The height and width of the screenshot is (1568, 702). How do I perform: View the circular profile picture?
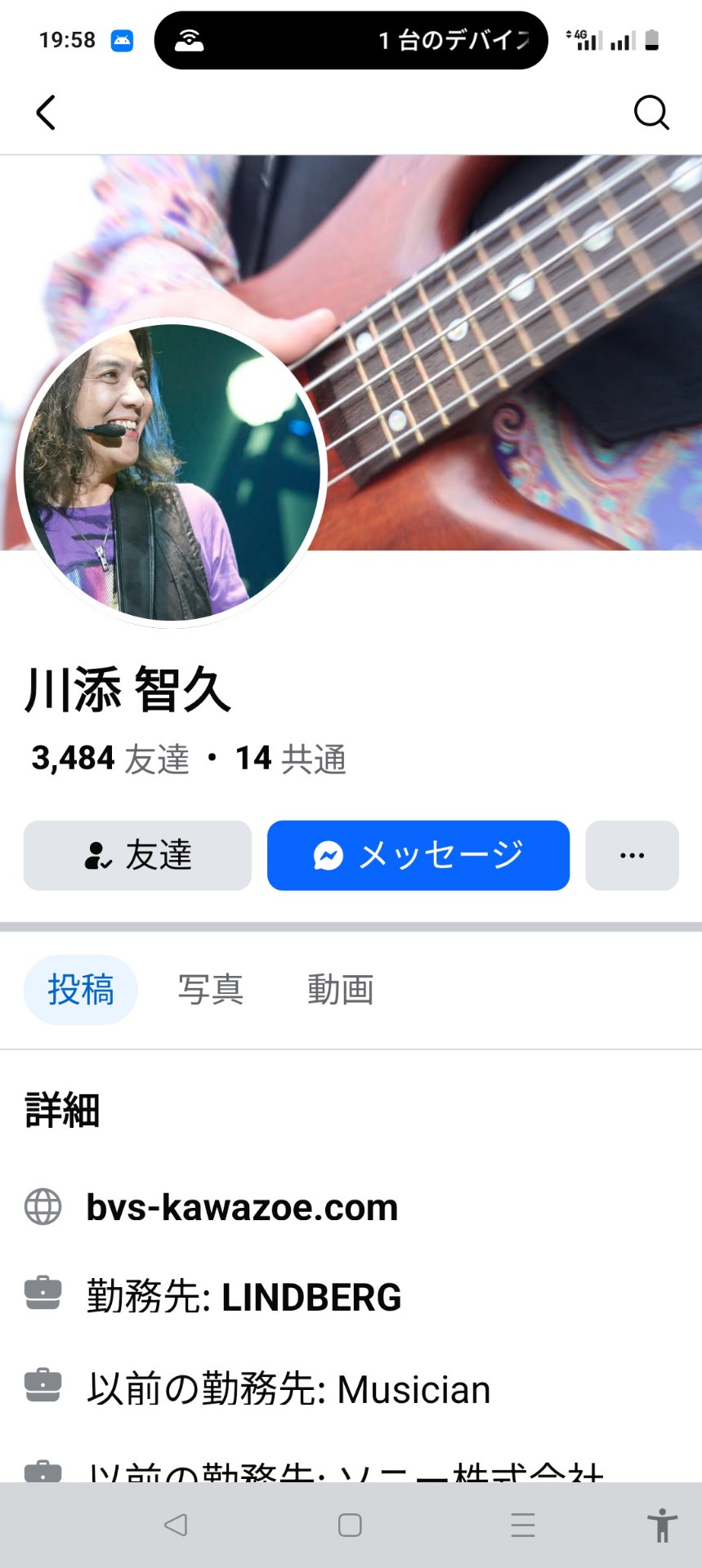172,473
